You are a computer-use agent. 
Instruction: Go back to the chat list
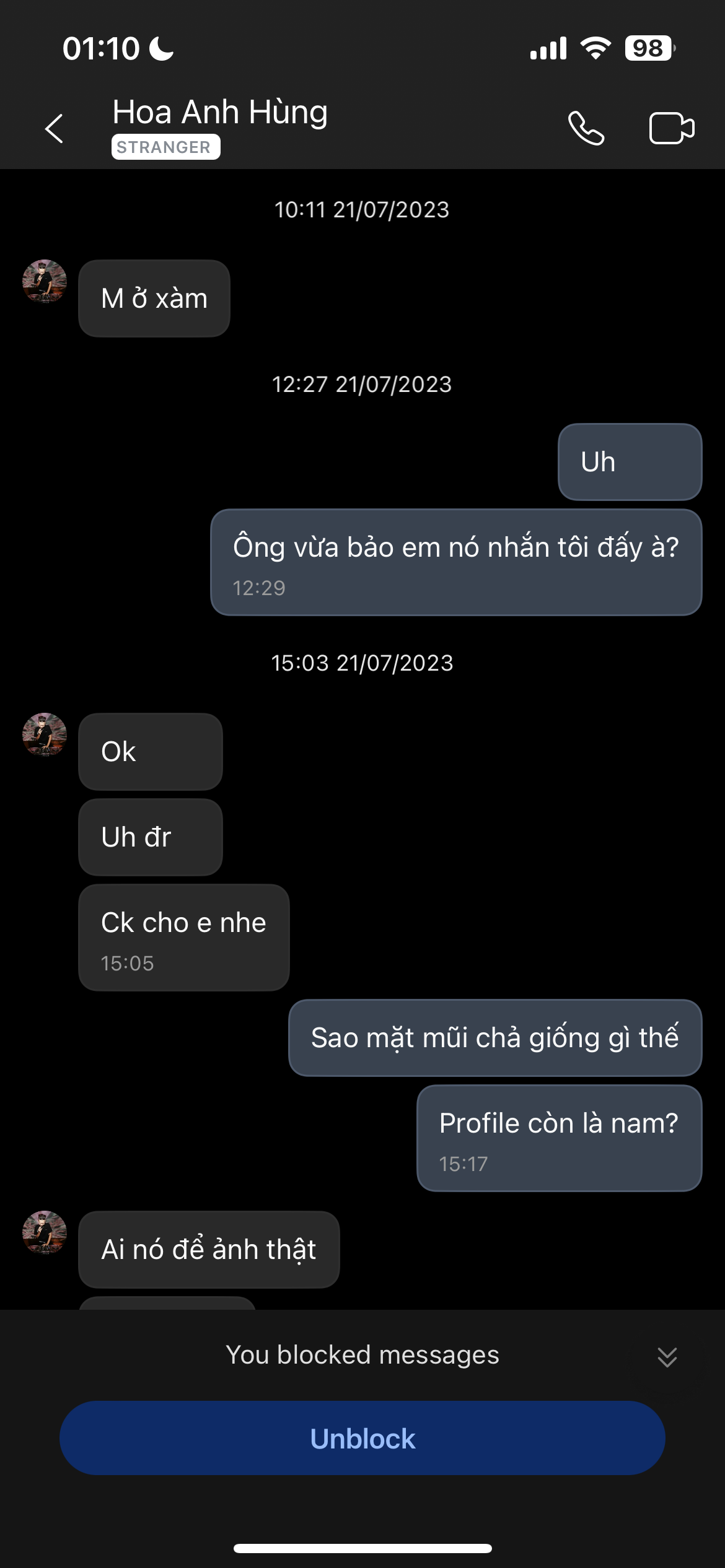55,129
